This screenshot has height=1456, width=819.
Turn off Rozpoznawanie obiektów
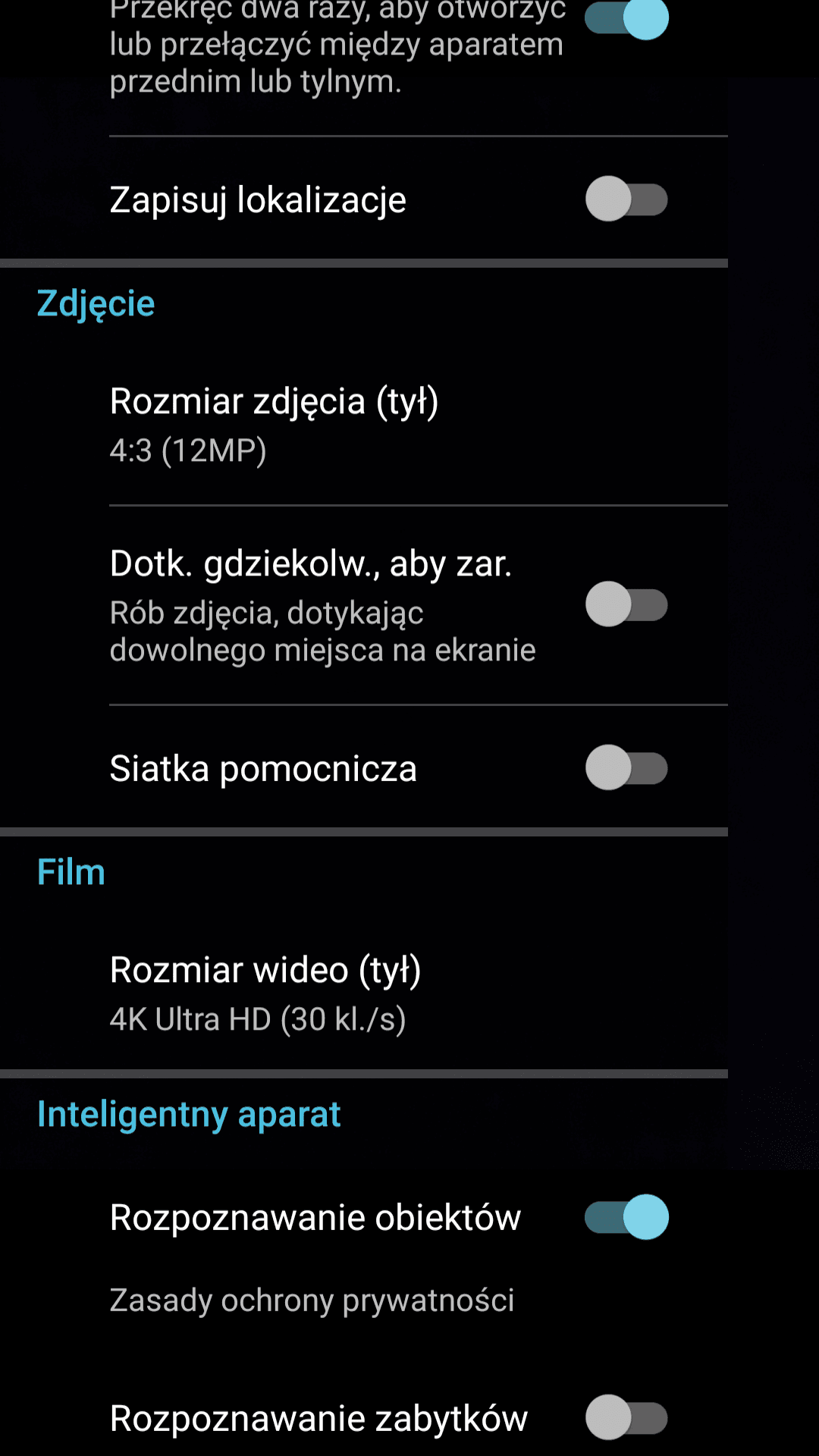coord(626,1217)
